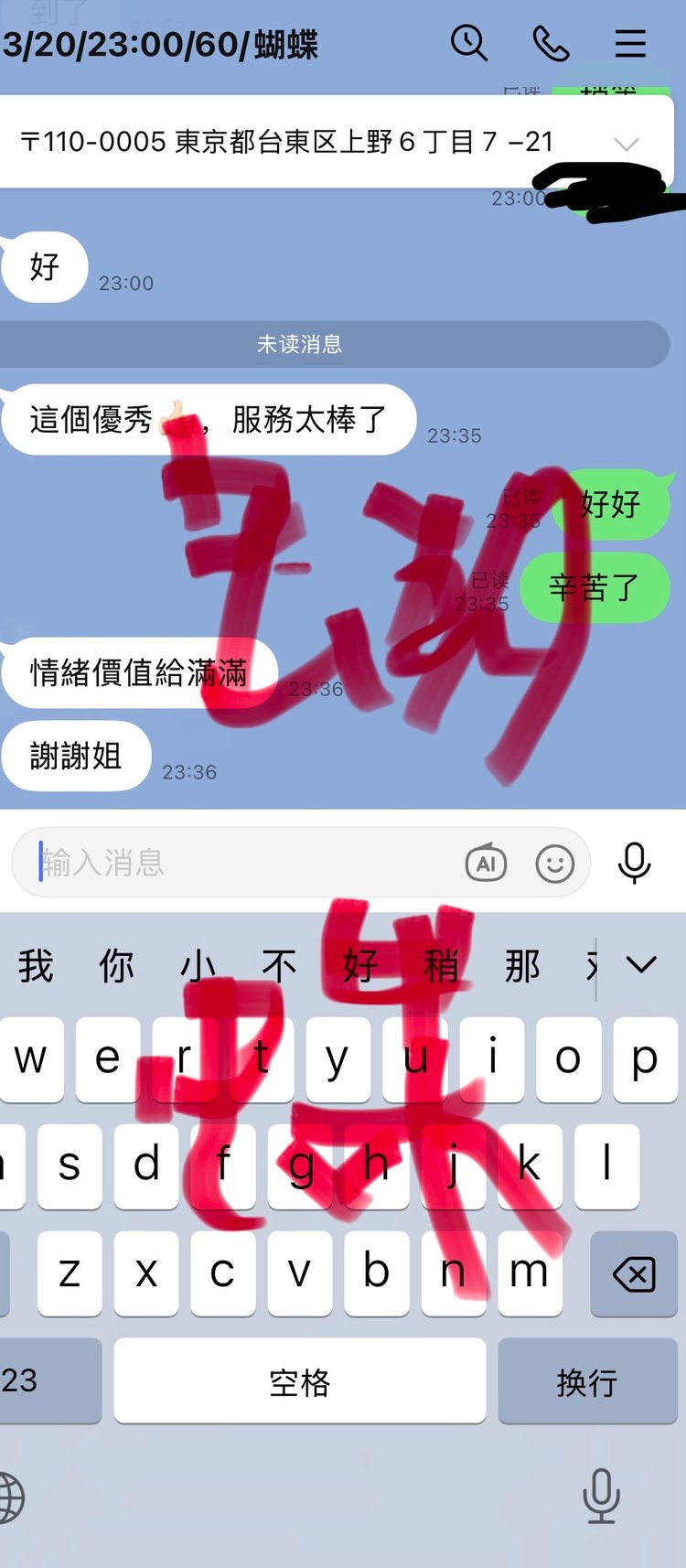The width and height of the screenshot is (686, 1568).
Task: Tap the 空格 space key
Action: pyautogui.click(x=299, y=1381)
